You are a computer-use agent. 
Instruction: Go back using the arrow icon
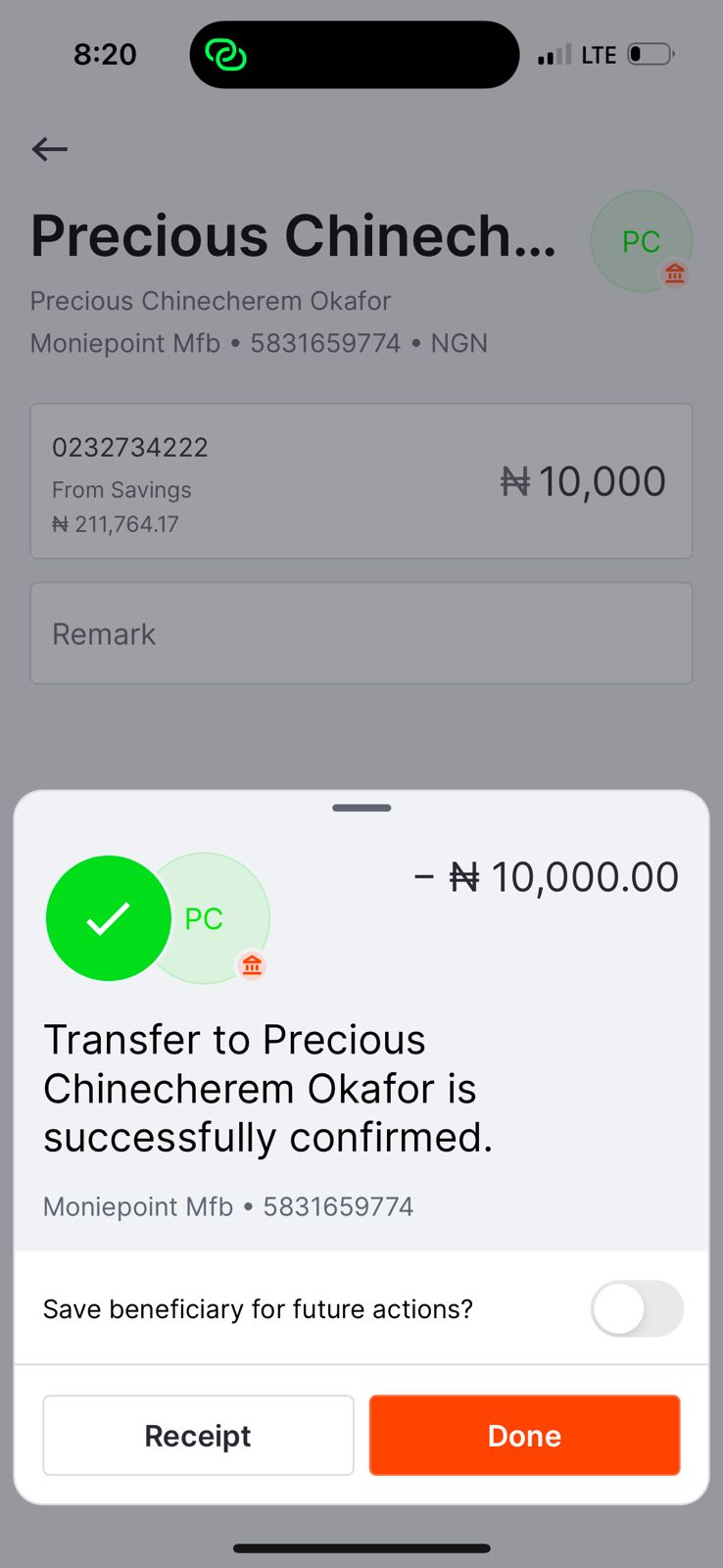click(x=50, y=149)
